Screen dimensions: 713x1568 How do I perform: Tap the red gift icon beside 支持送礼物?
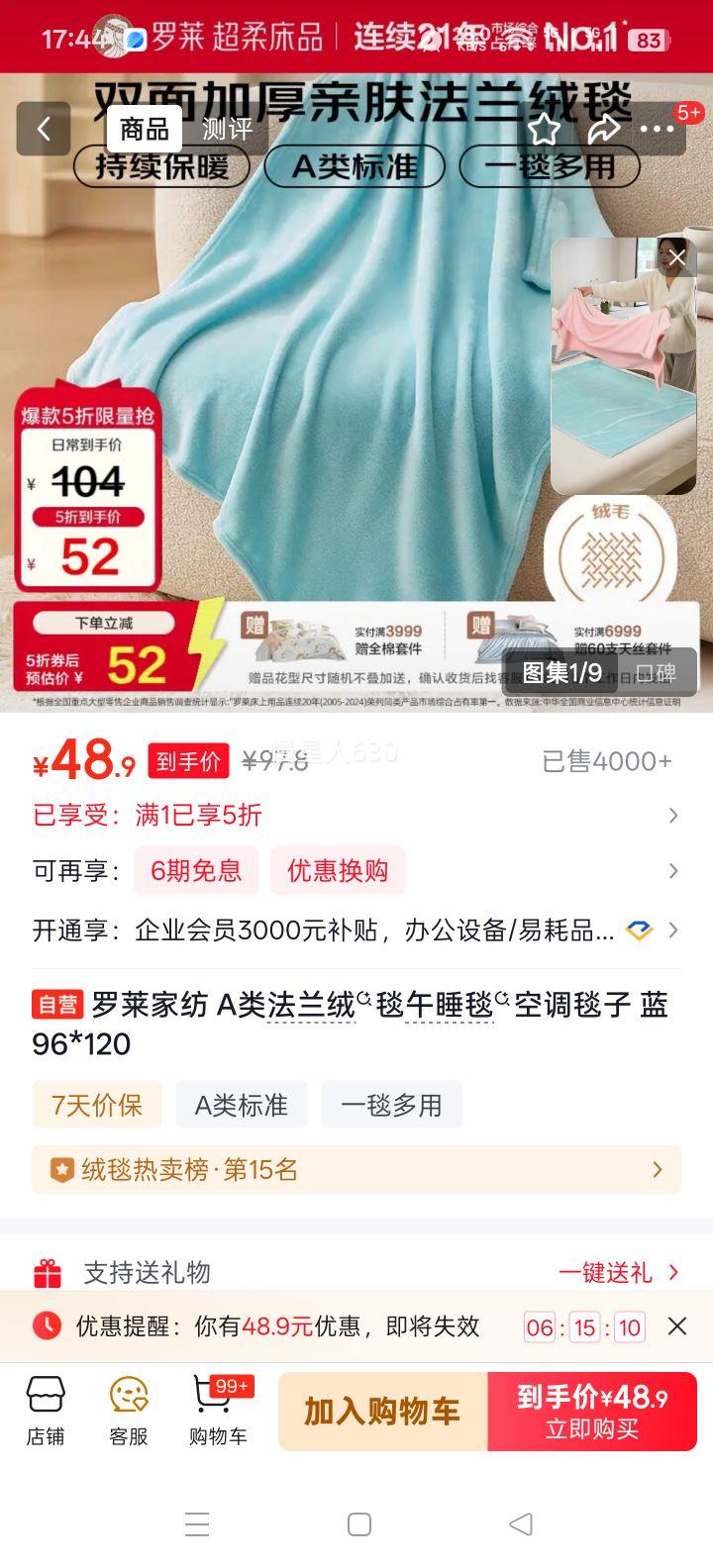[45, 1272]
